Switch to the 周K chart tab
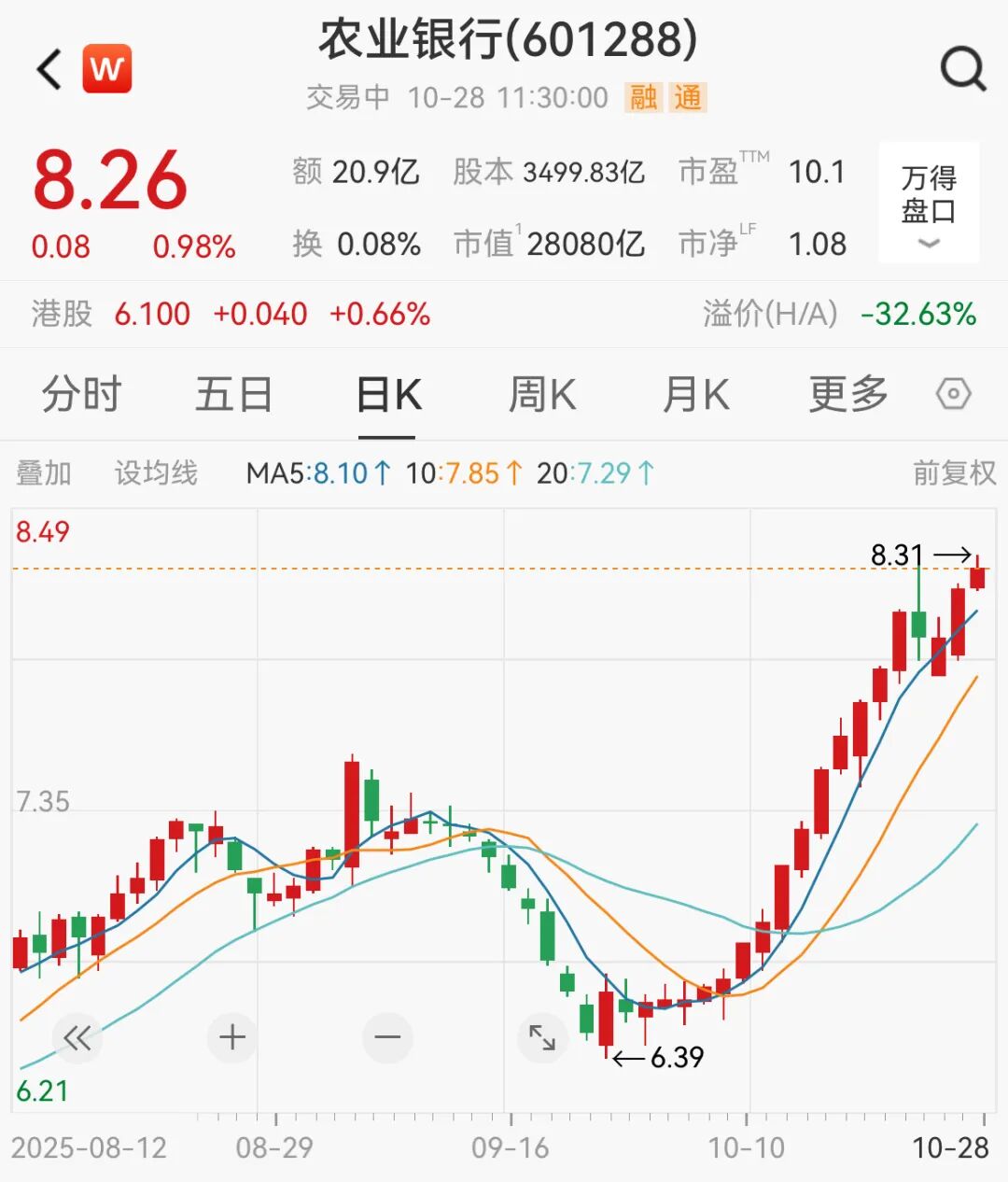1008x1182 pixels. (x=542, y=395)
